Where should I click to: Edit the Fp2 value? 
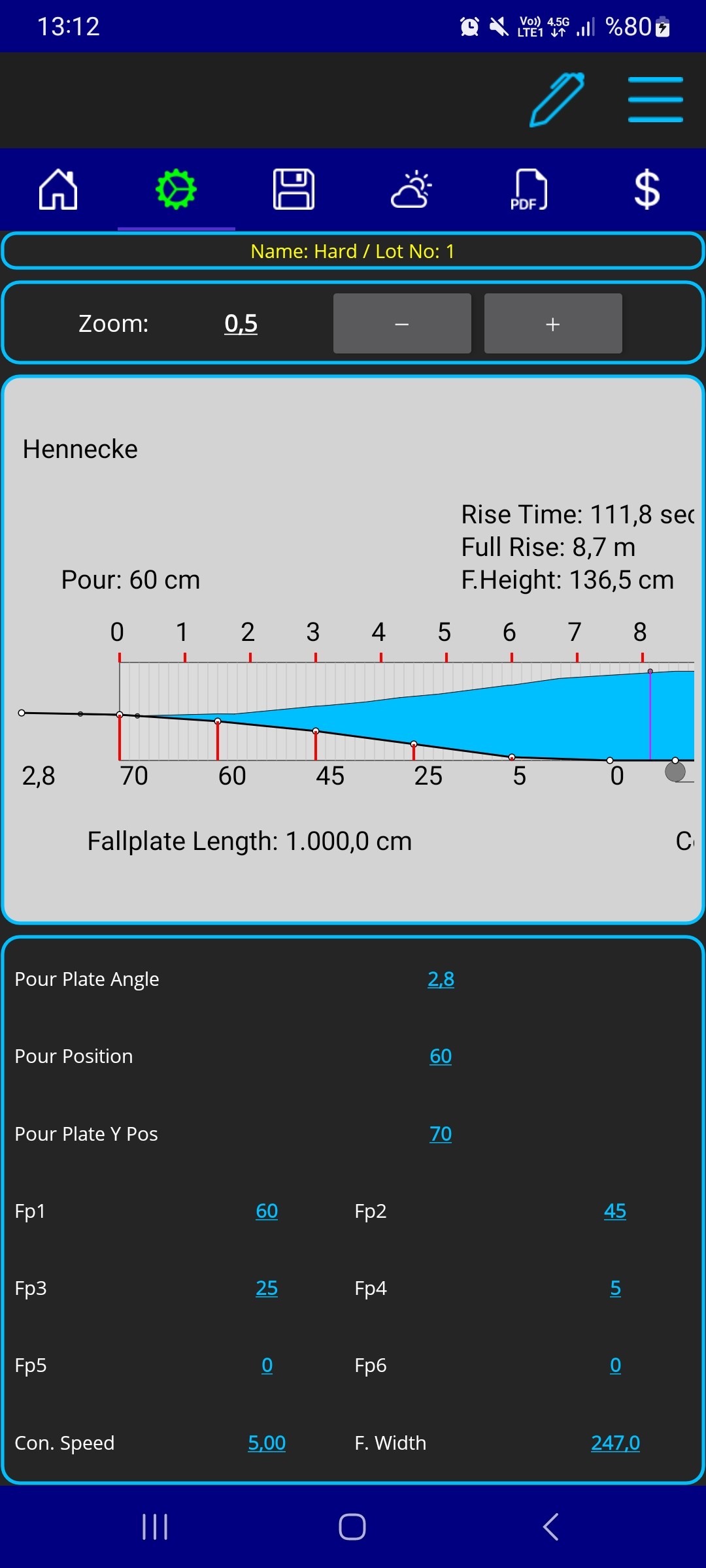(x=615, y=1211)
